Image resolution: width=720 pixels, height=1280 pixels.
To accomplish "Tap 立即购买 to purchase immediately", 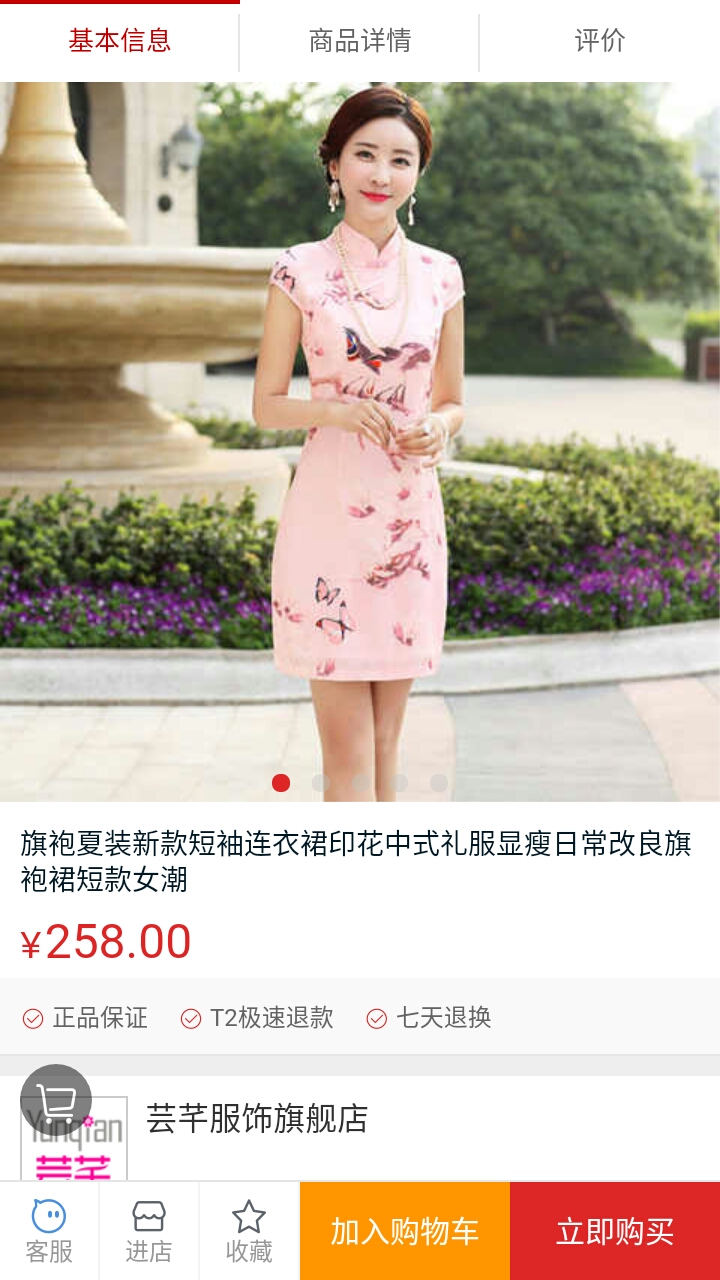I will [615, 1232].
